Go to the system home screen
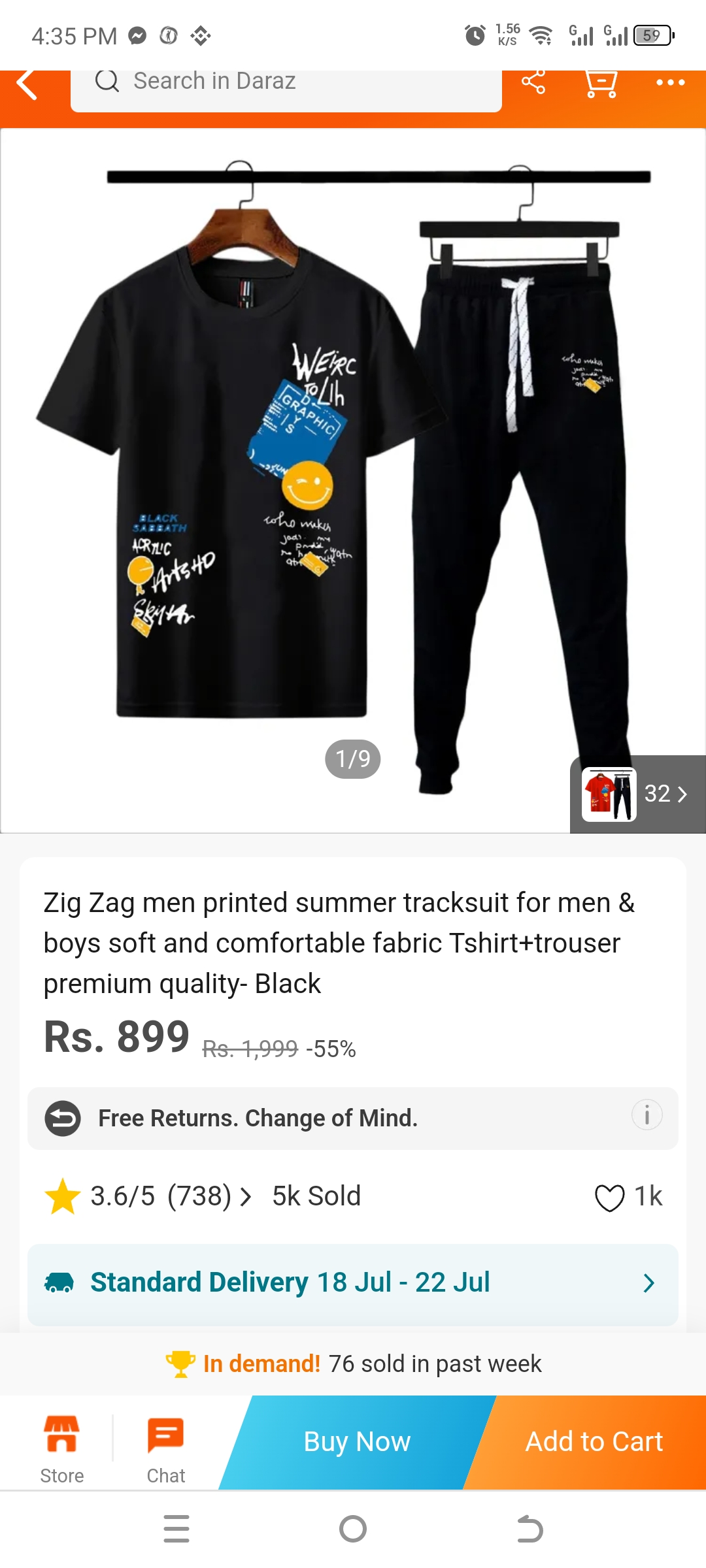 (x=353, y=1529)
